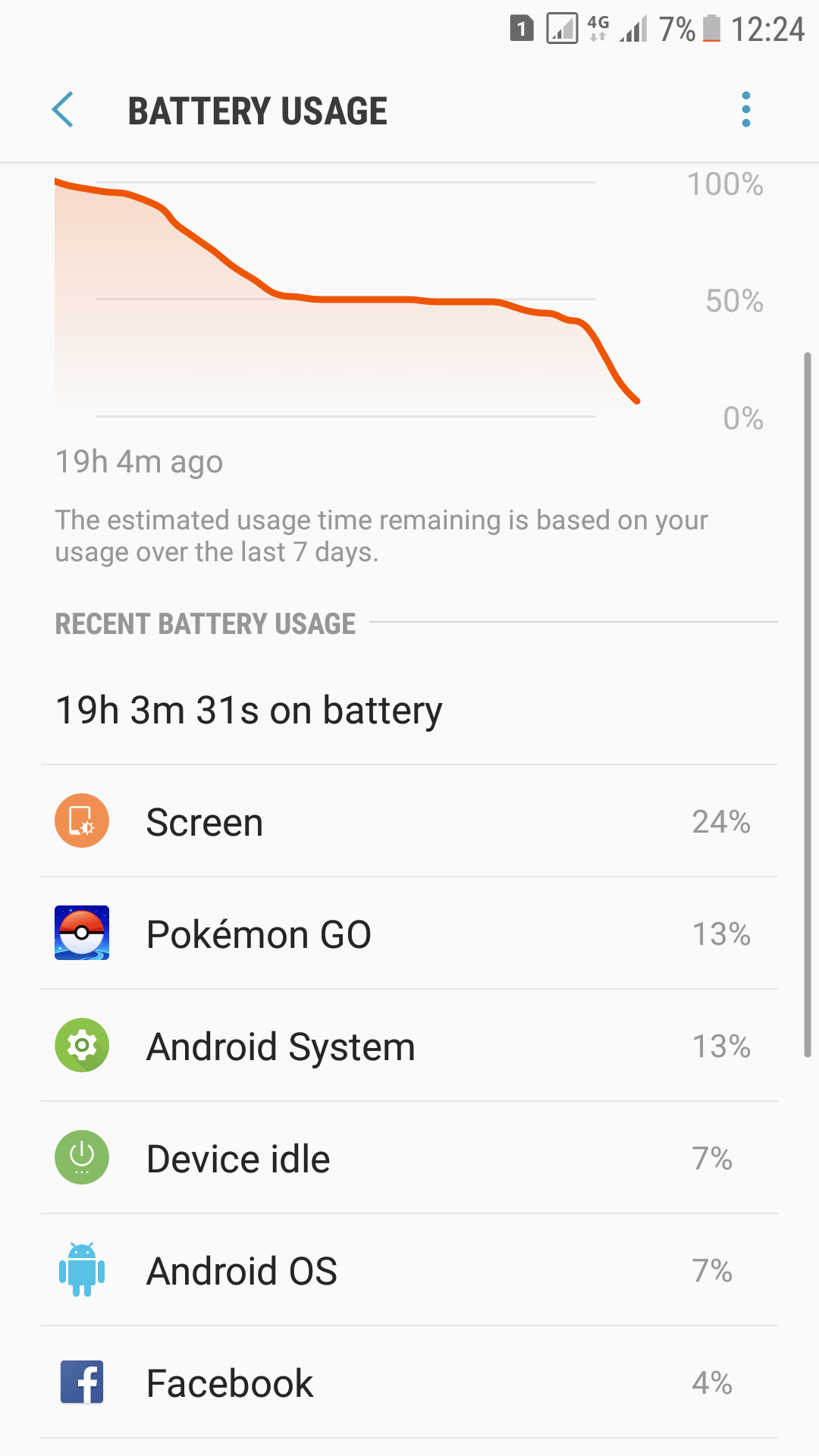The width and height of the screenshot is (819, 1456).
Task: Open Screen battery usage details
Action: [x=409, y=821]
